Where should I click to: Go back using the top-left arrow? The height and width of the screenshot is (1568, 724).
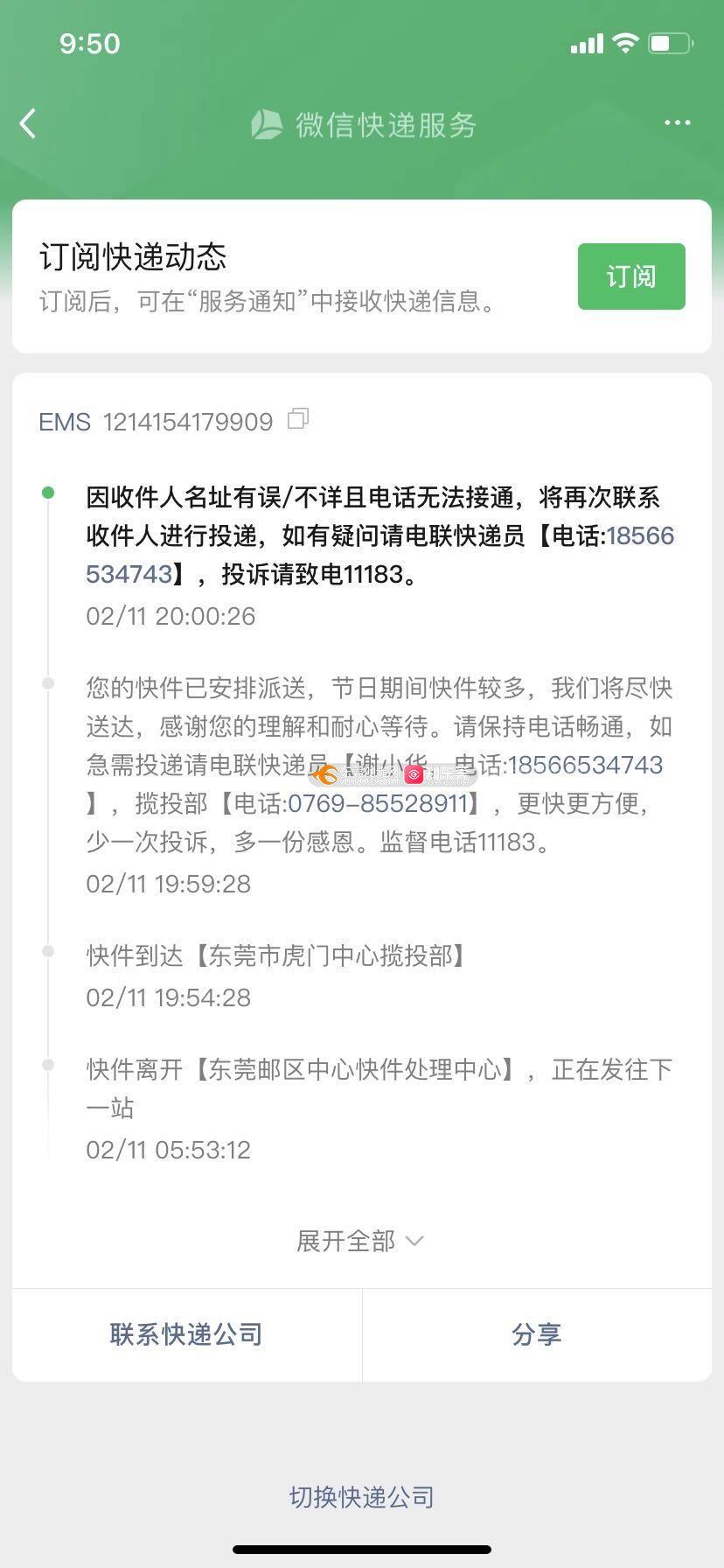coord(29,123)
